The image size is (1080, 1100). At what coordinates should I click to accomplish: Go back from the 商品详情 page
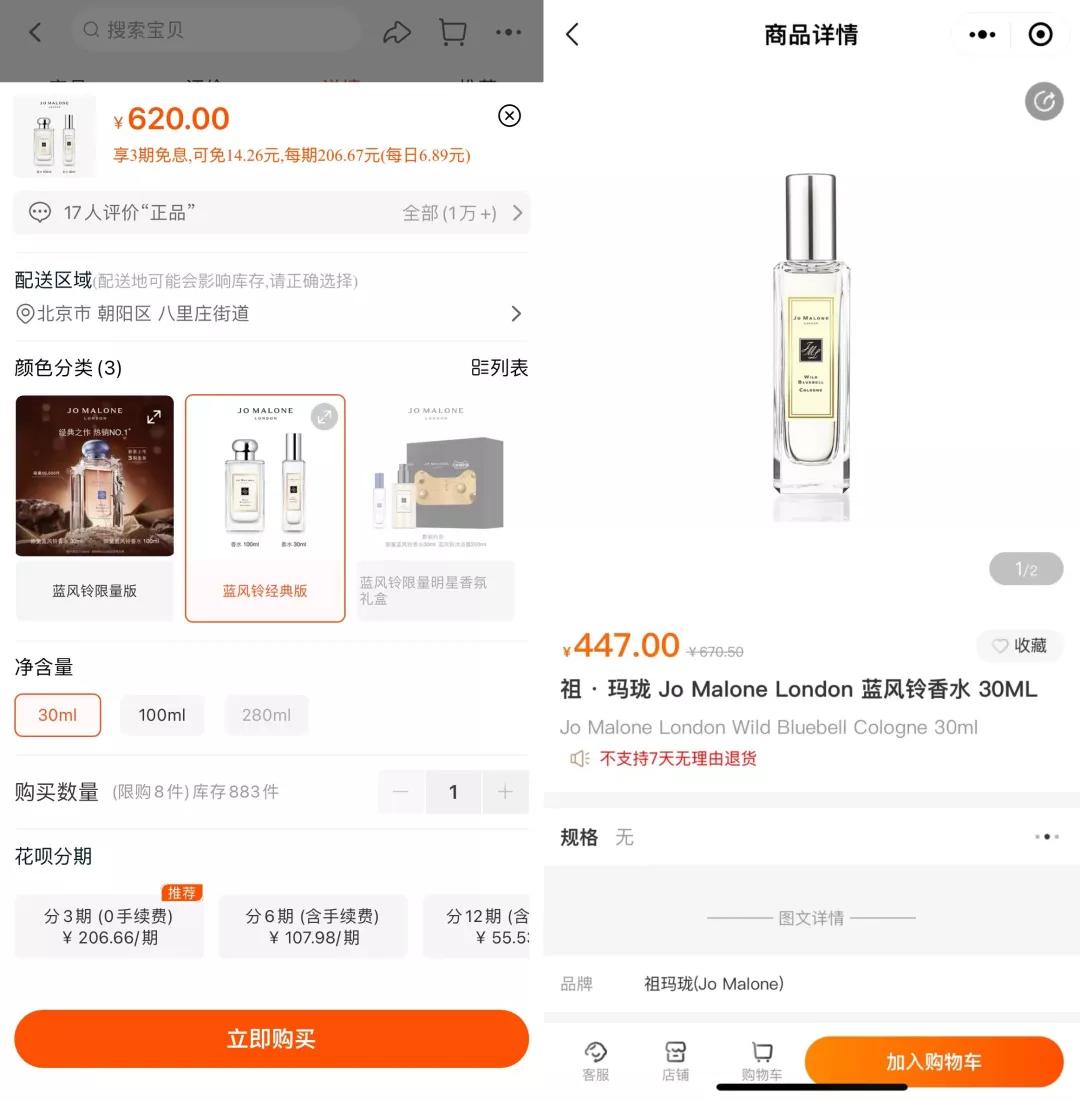pyautogui.click(x=573, y=35)
